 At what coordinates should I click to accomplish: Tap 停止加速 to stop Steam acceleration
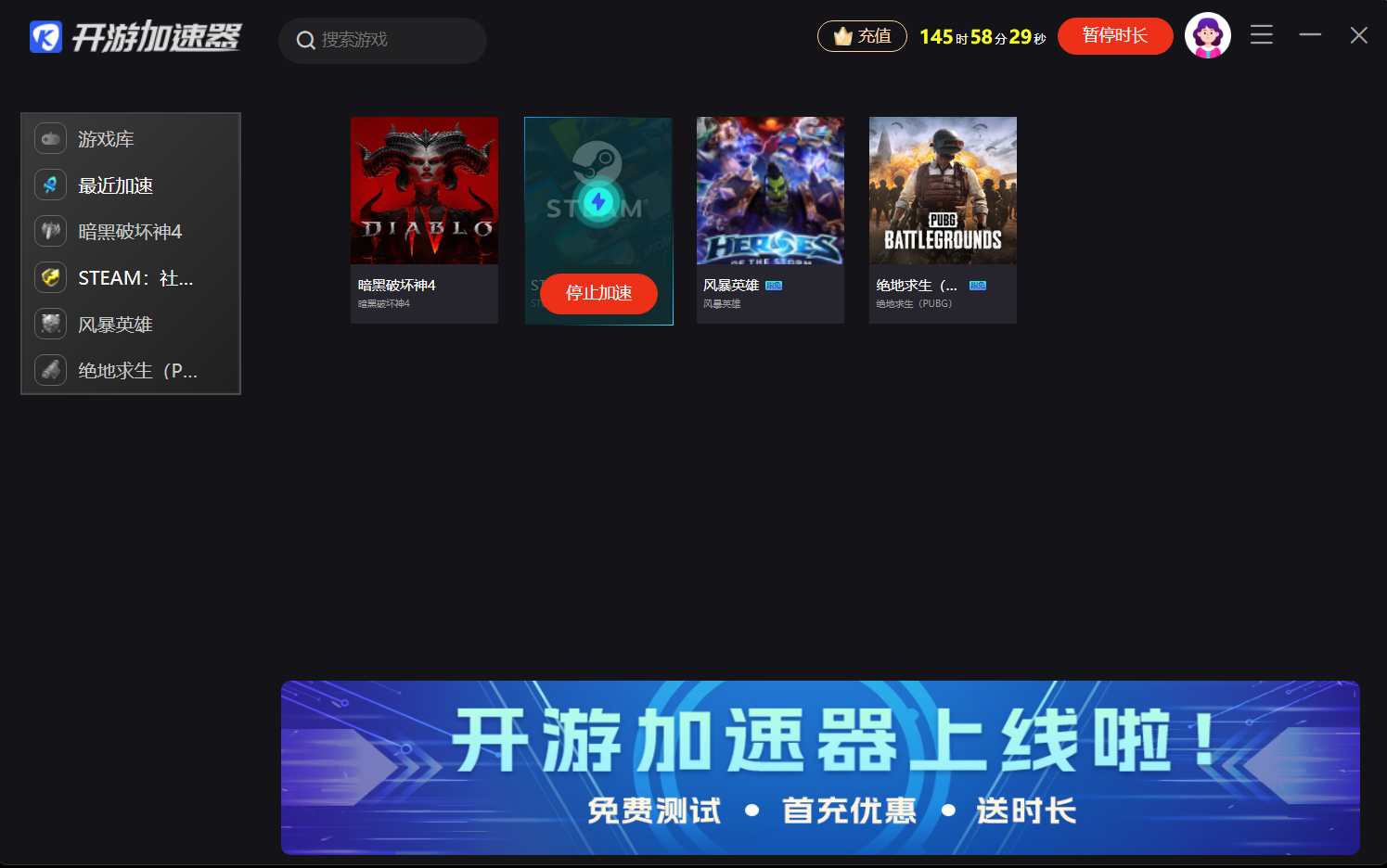click(x=598, y=293)
